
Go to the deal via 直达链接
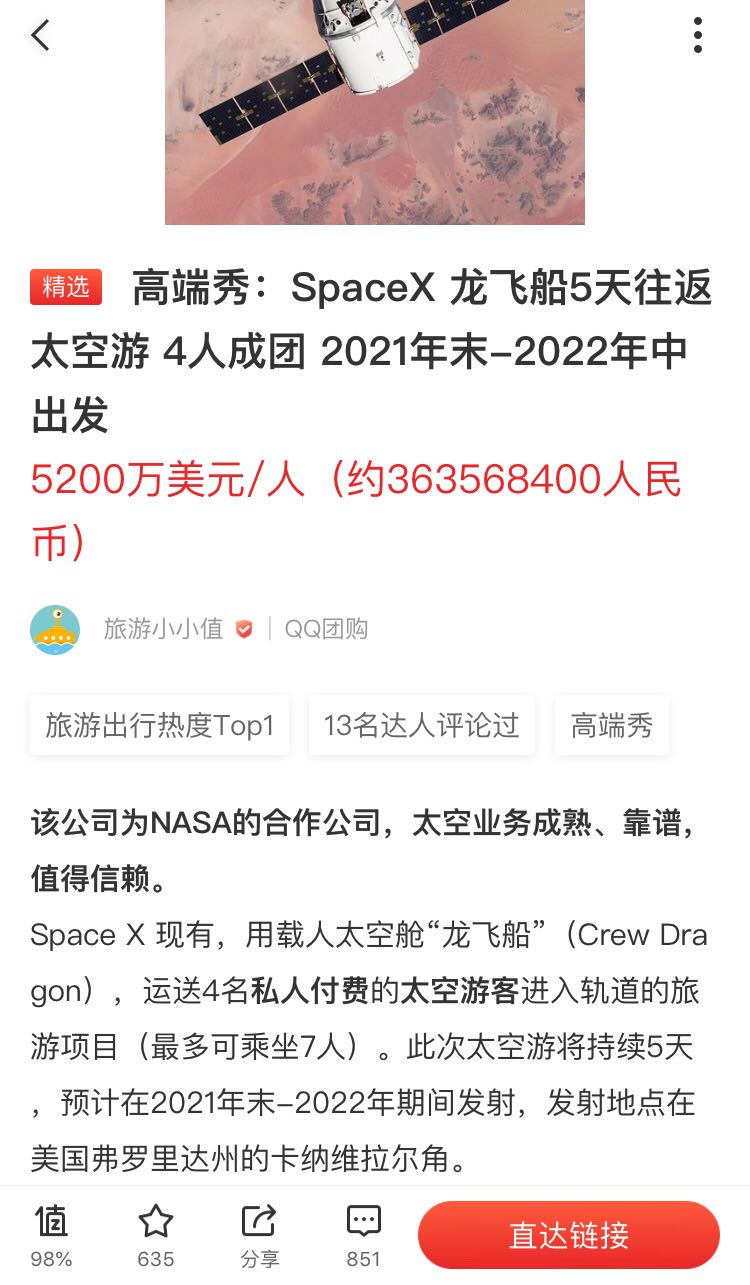568,1235
